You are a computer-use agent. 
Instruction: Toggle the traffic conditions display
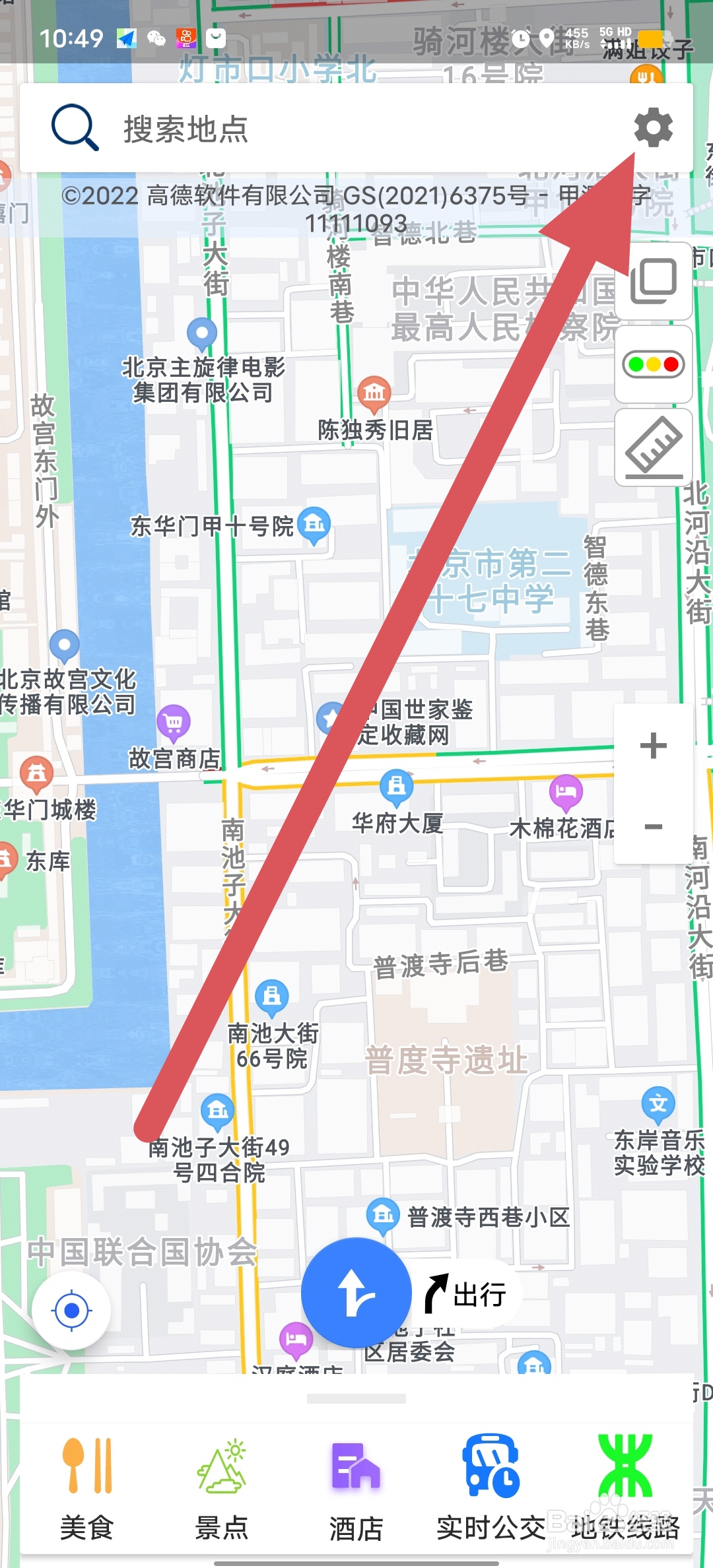(x=652, y=364)
